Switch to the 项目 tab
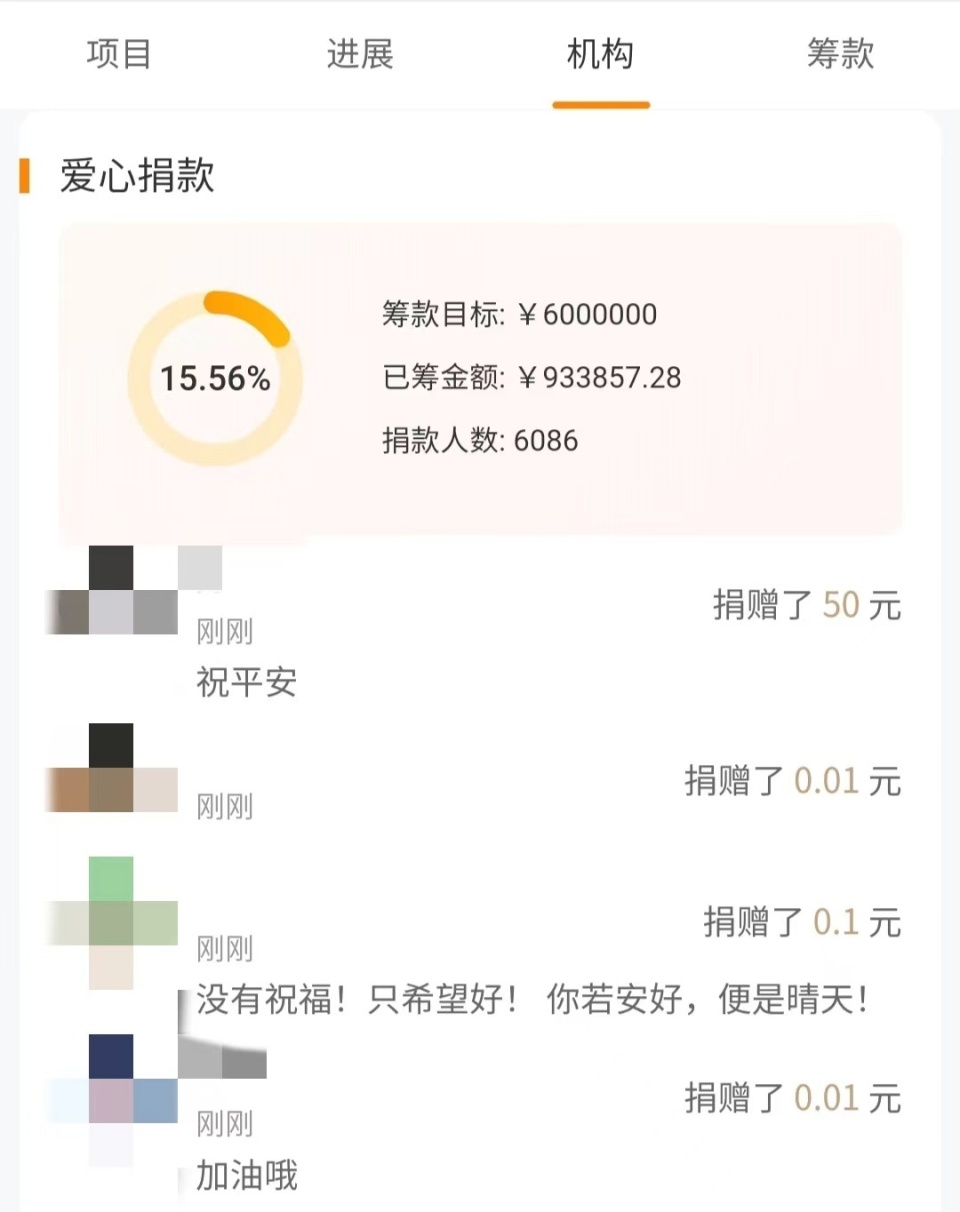The image size is (960, 1212). pos(119,55)
